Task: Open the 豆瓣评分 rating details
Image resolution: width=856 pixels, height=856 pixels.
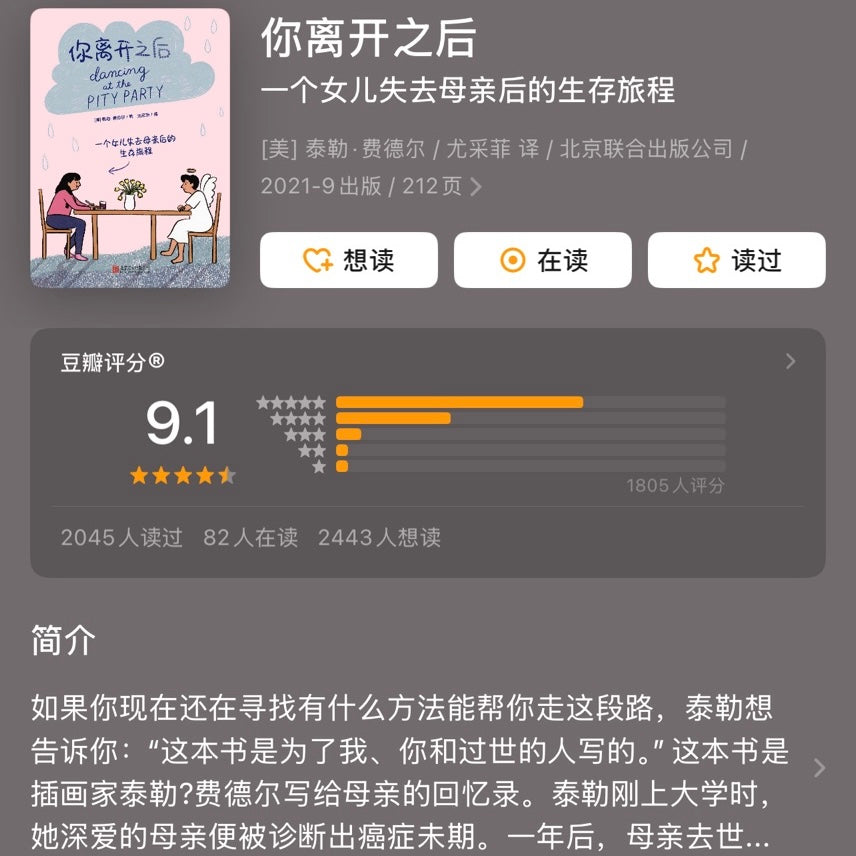Action: pos(790,362)
